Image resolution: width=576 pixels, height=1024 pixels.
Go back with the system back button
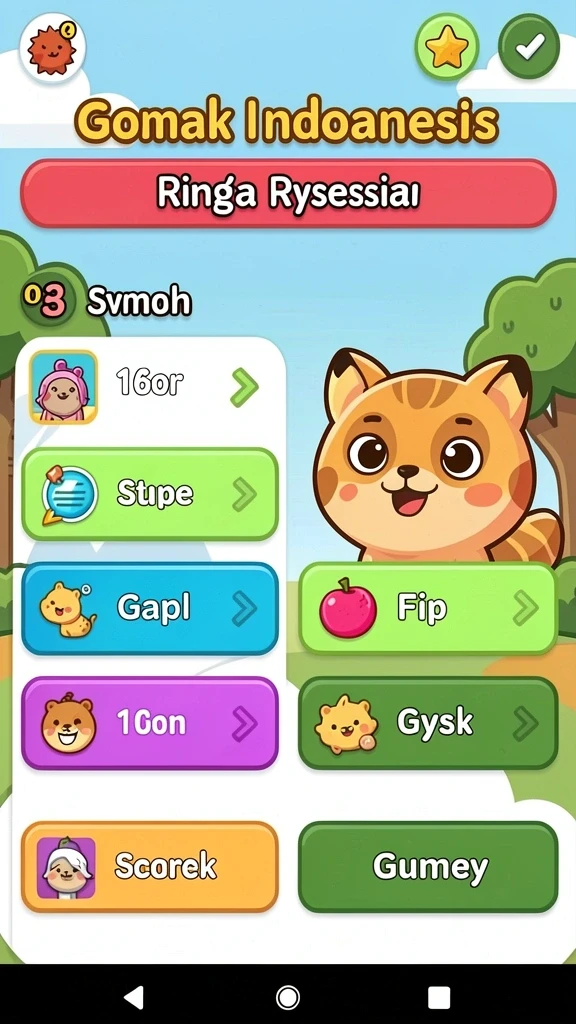coord(135,997)
